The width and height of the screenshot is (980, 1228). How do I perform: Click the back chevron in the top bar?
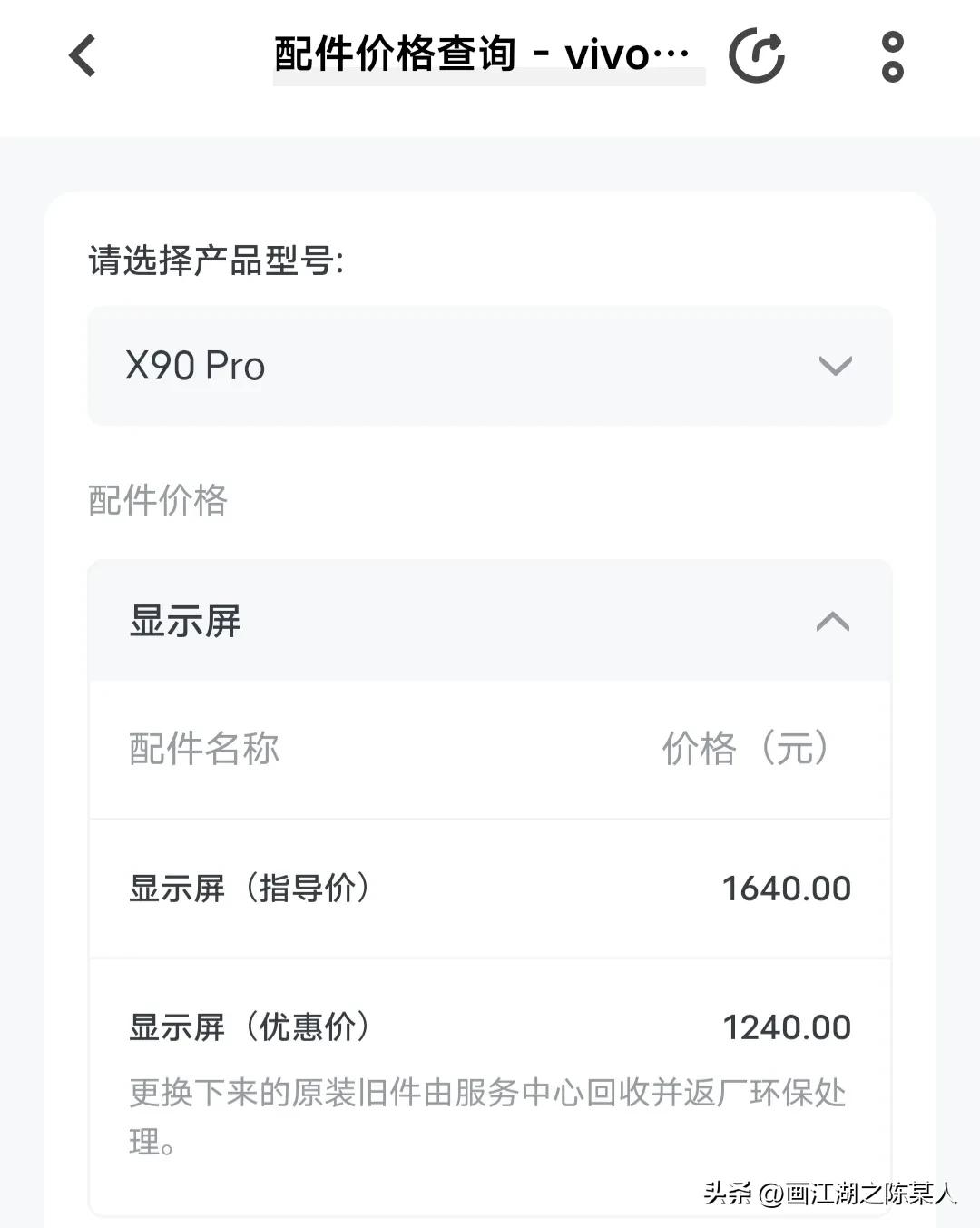(x=82, y=56)
